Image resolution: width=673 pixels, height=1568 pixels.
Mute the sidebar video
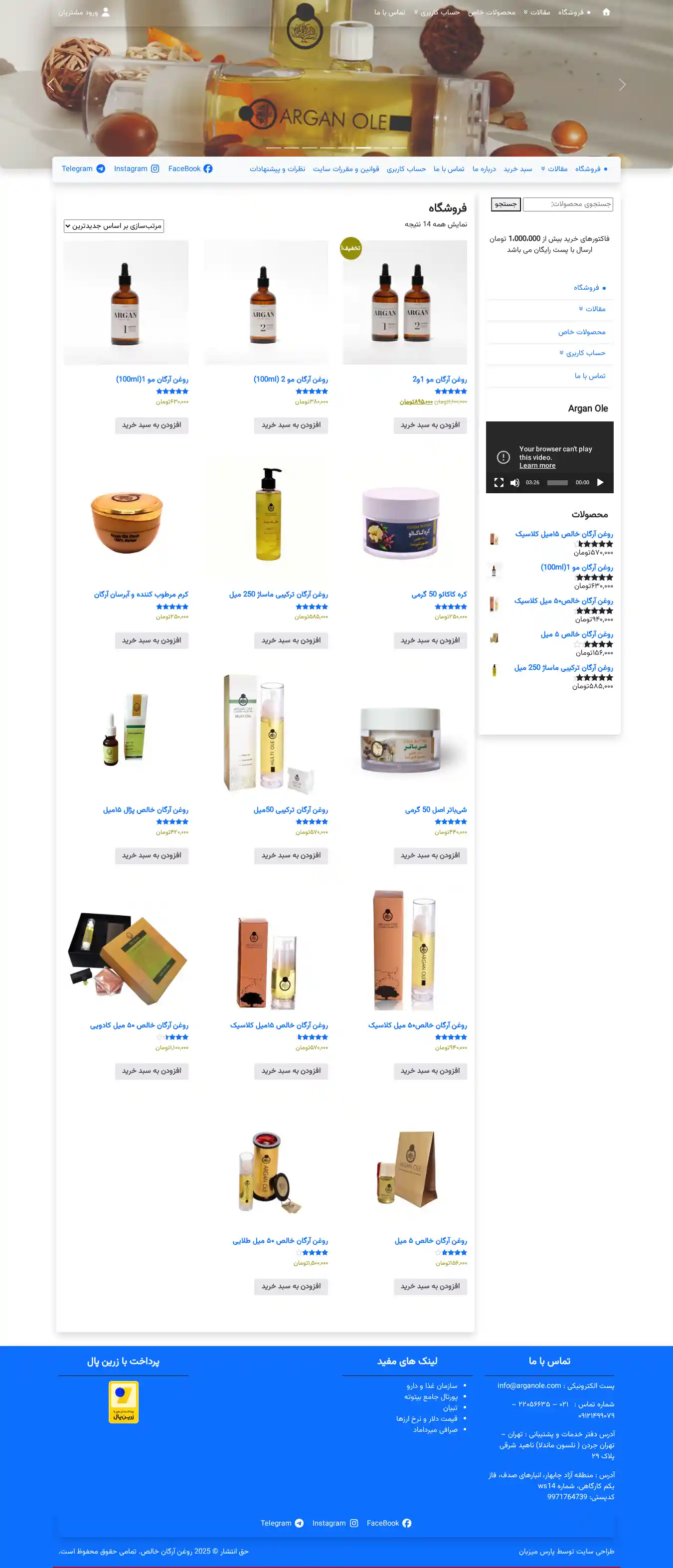point(515,482)
